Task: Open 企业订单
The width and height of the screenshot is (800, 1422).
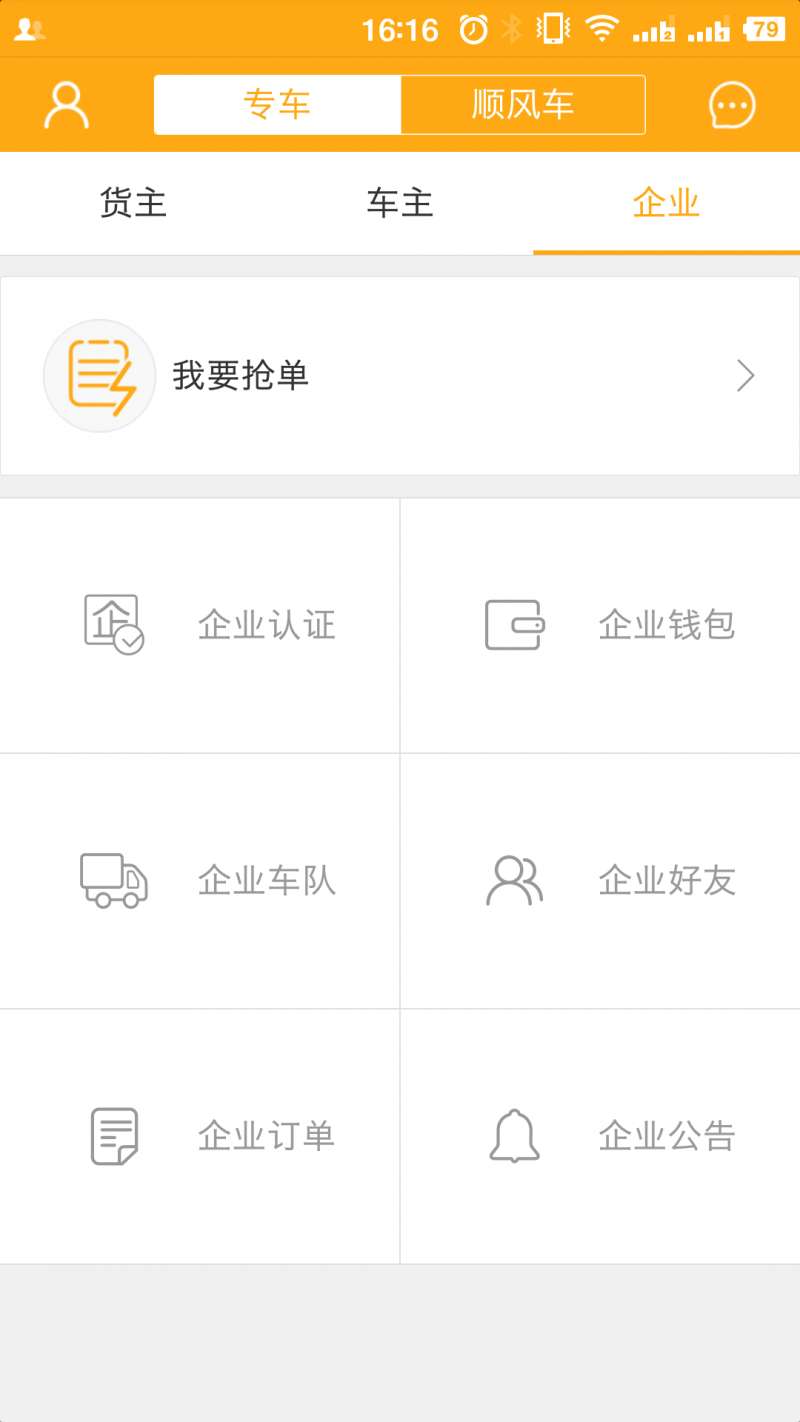Action: coord(200,1137)
